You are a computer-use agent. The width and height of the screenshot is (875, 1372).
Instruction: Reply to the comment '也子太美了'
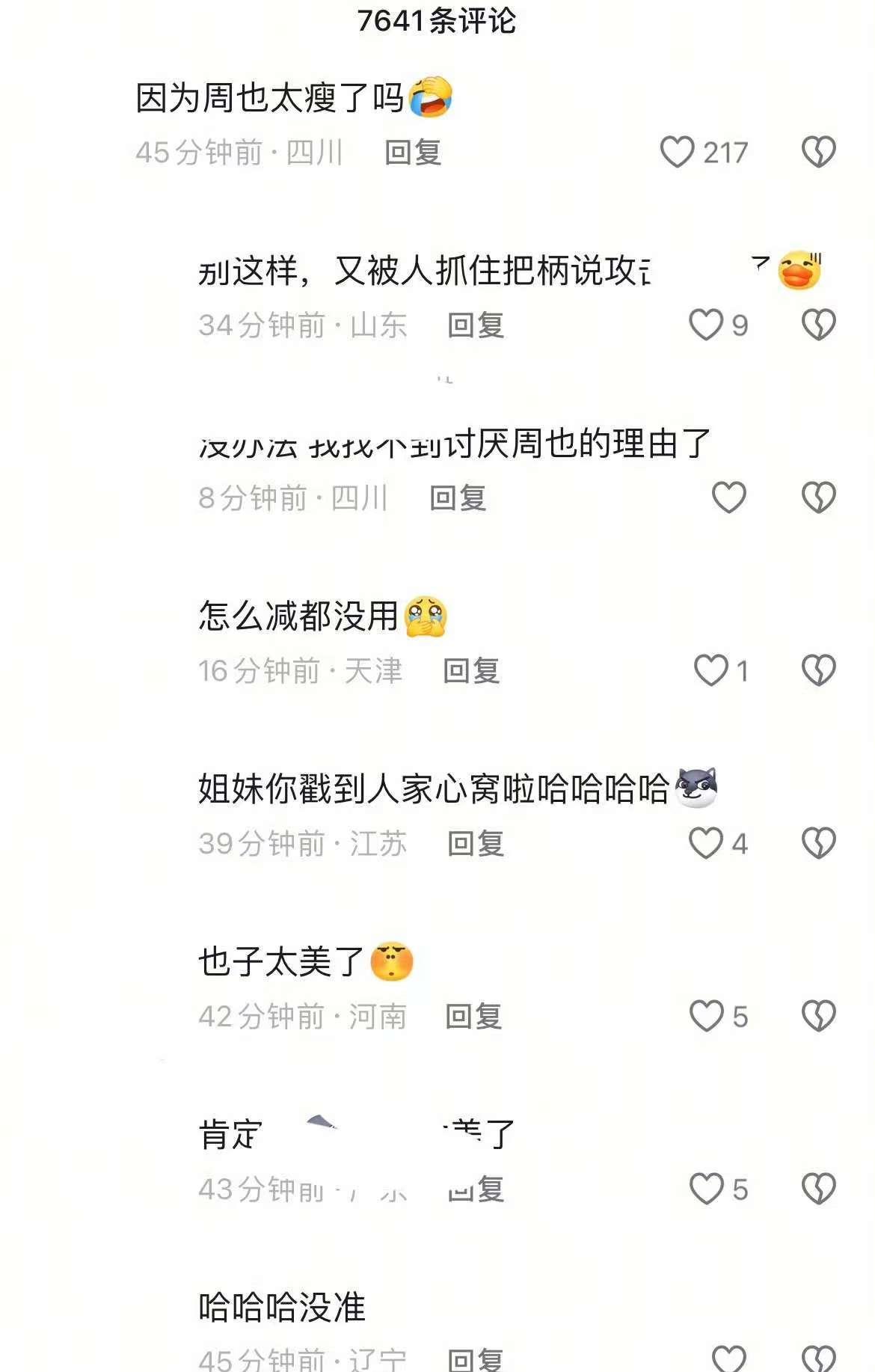click(x=473, y=1017)
